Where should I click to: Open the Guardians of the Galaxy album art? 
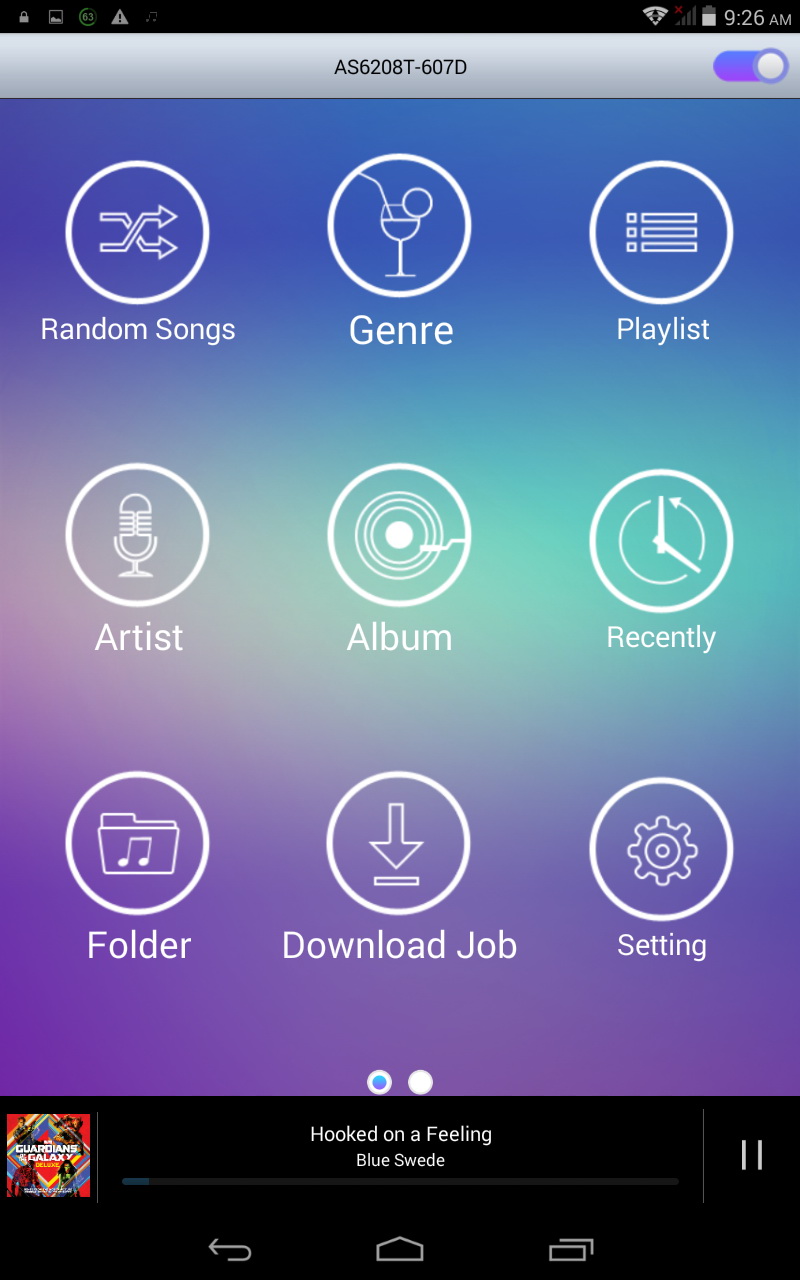48,1156
